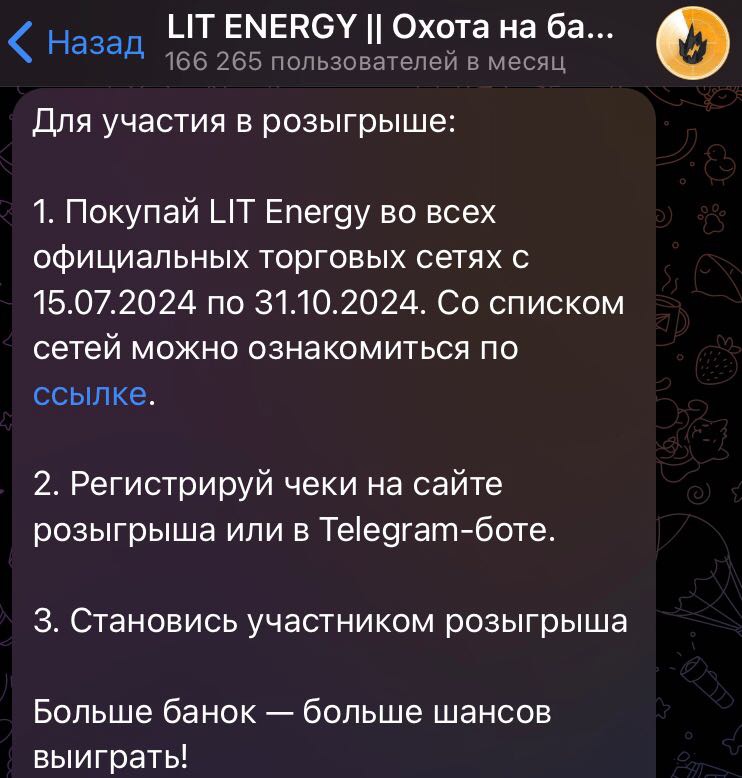Follow the ссылке link to store list
This screenshot has width=742, height=778.
90,393
